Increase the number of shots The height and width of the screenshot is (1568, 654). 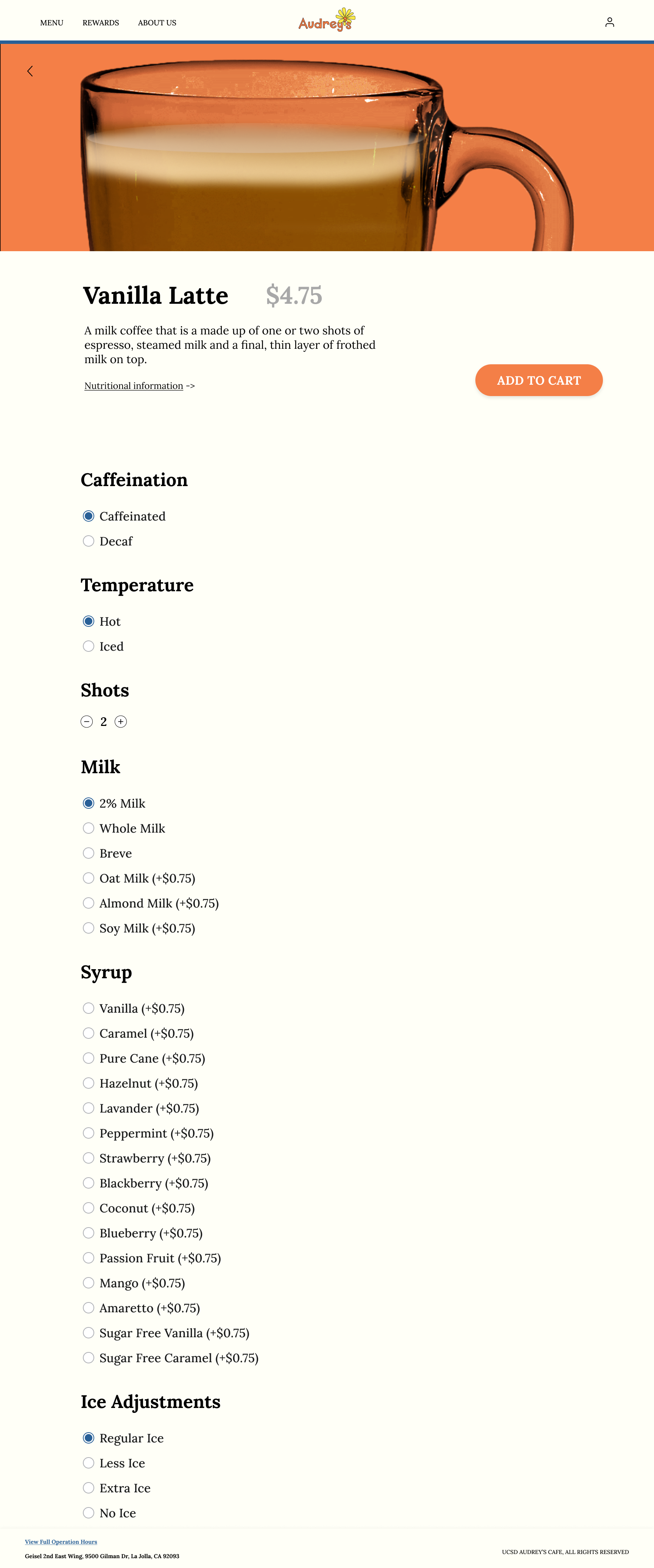(121, 722)
